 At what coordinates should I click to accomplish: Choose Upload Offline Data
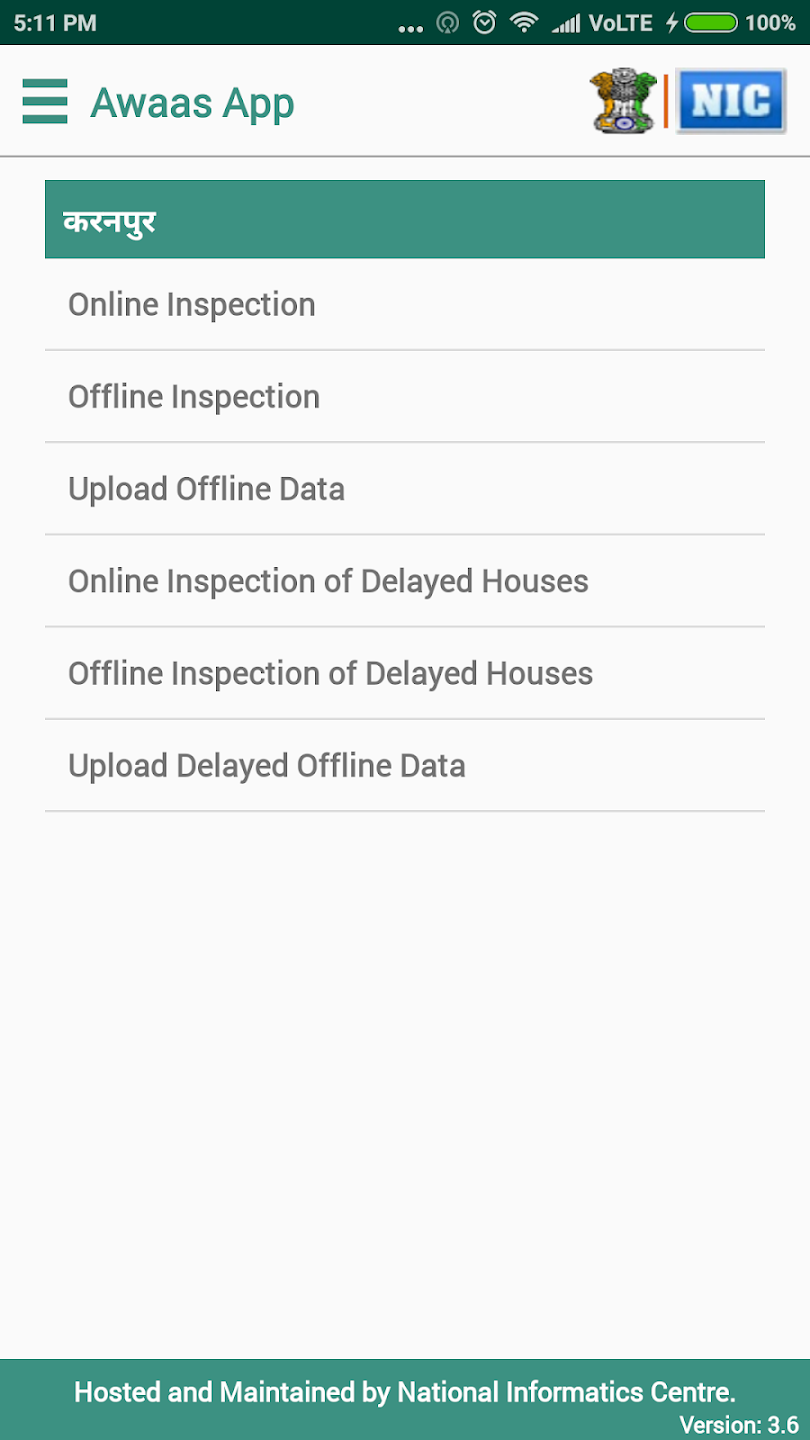coord(207,489)
